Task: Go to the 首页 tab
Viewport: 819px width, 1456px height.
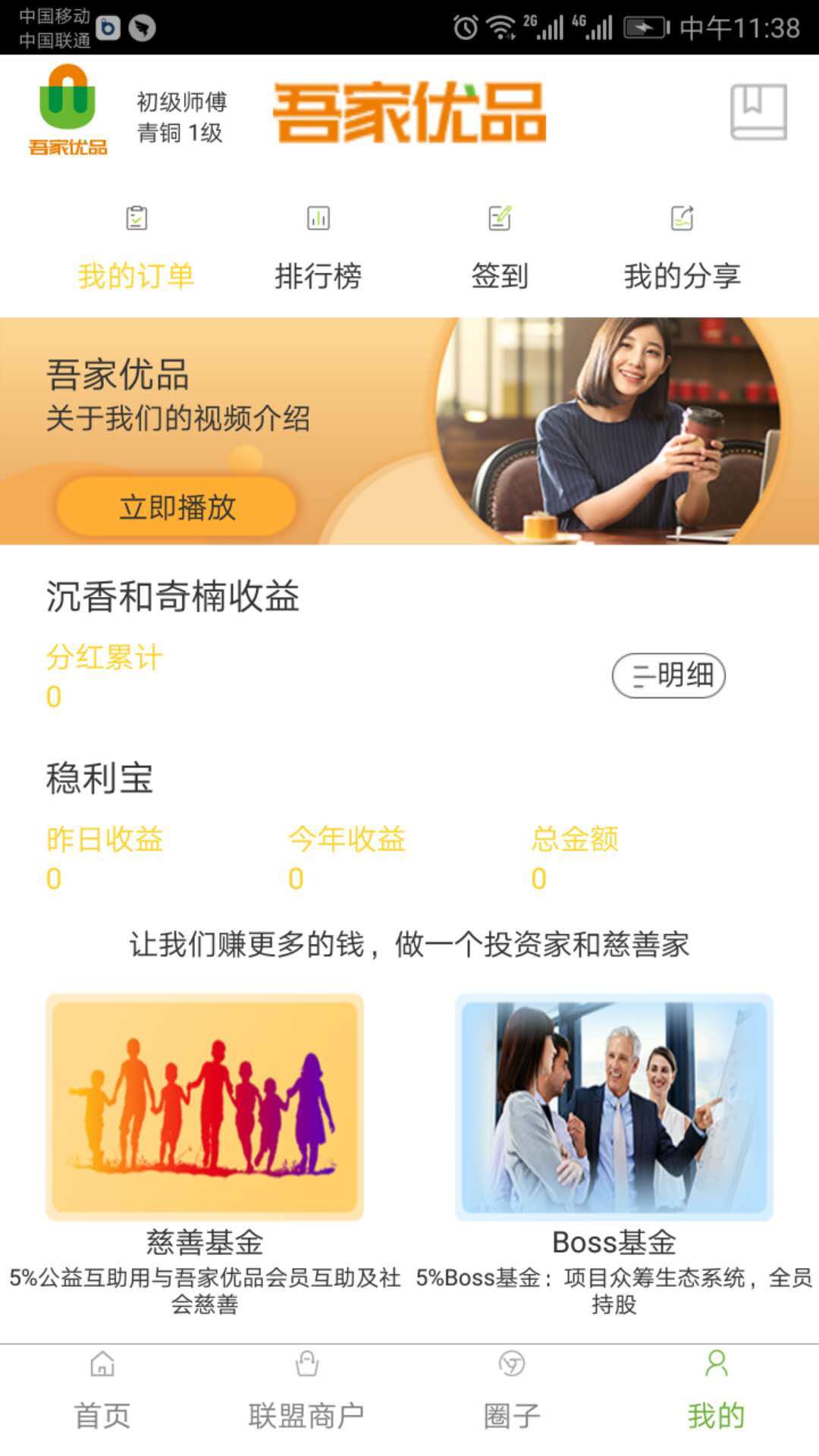Action: pyautogui.click(x=102, y=1395)
